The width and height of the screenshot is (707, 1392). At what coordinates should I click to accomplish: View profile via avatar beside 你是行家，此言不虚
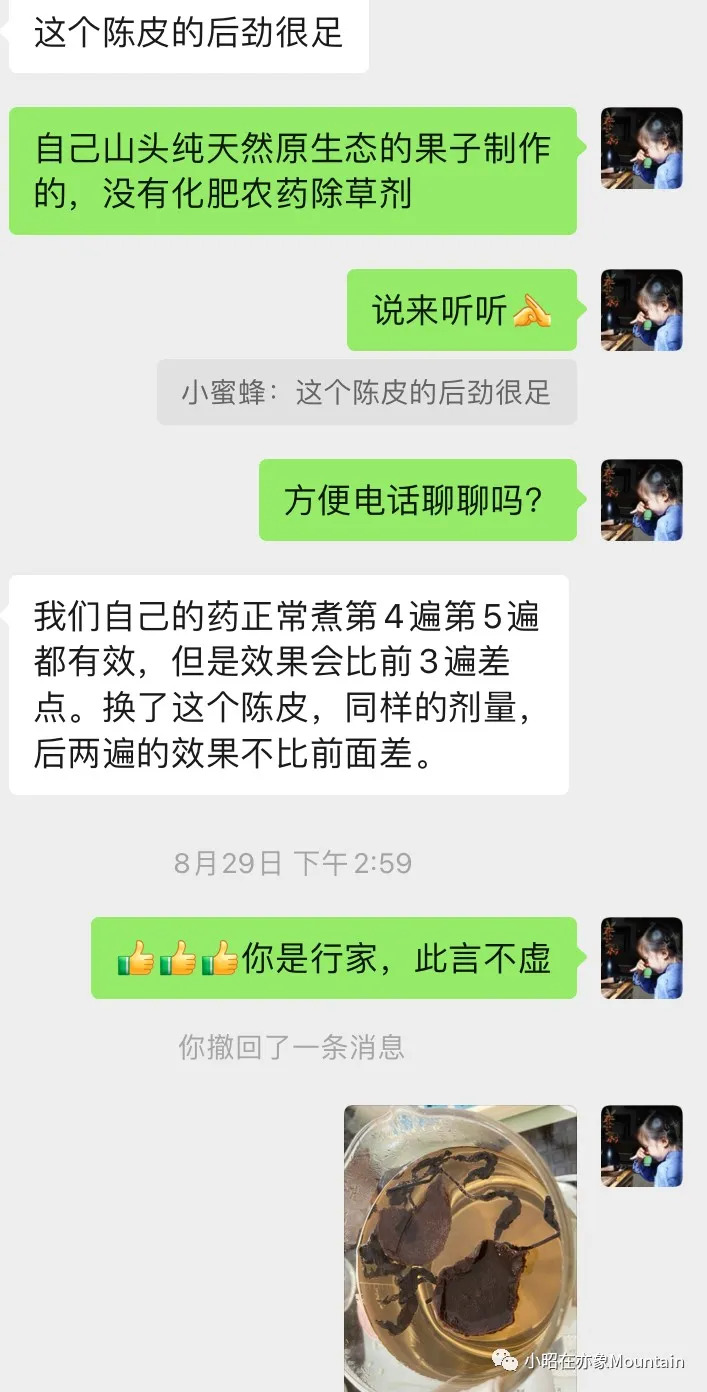641,958
